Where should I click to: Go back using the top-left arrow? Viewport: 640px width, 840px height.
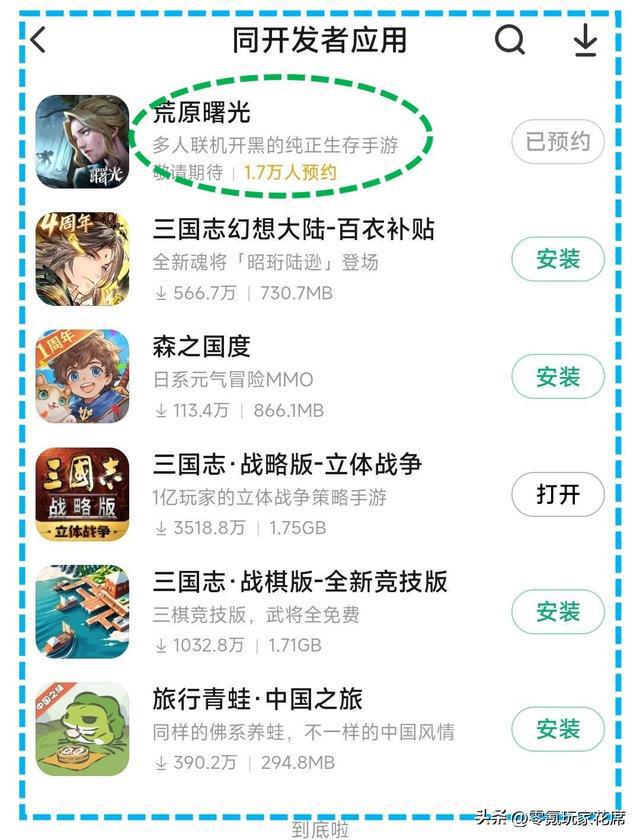(39, 40)
